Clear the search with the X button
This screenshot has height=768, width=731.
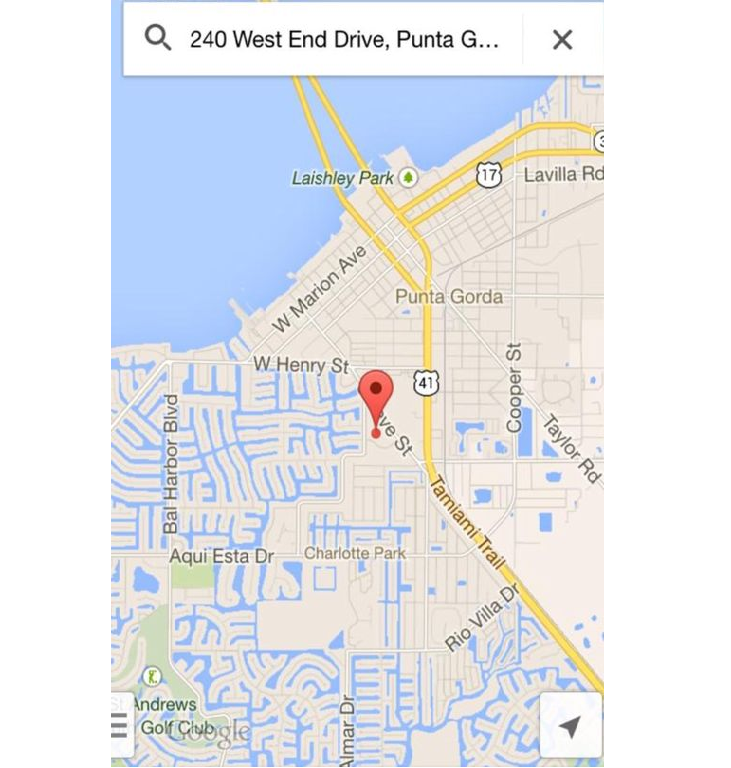tap(563, 39)
